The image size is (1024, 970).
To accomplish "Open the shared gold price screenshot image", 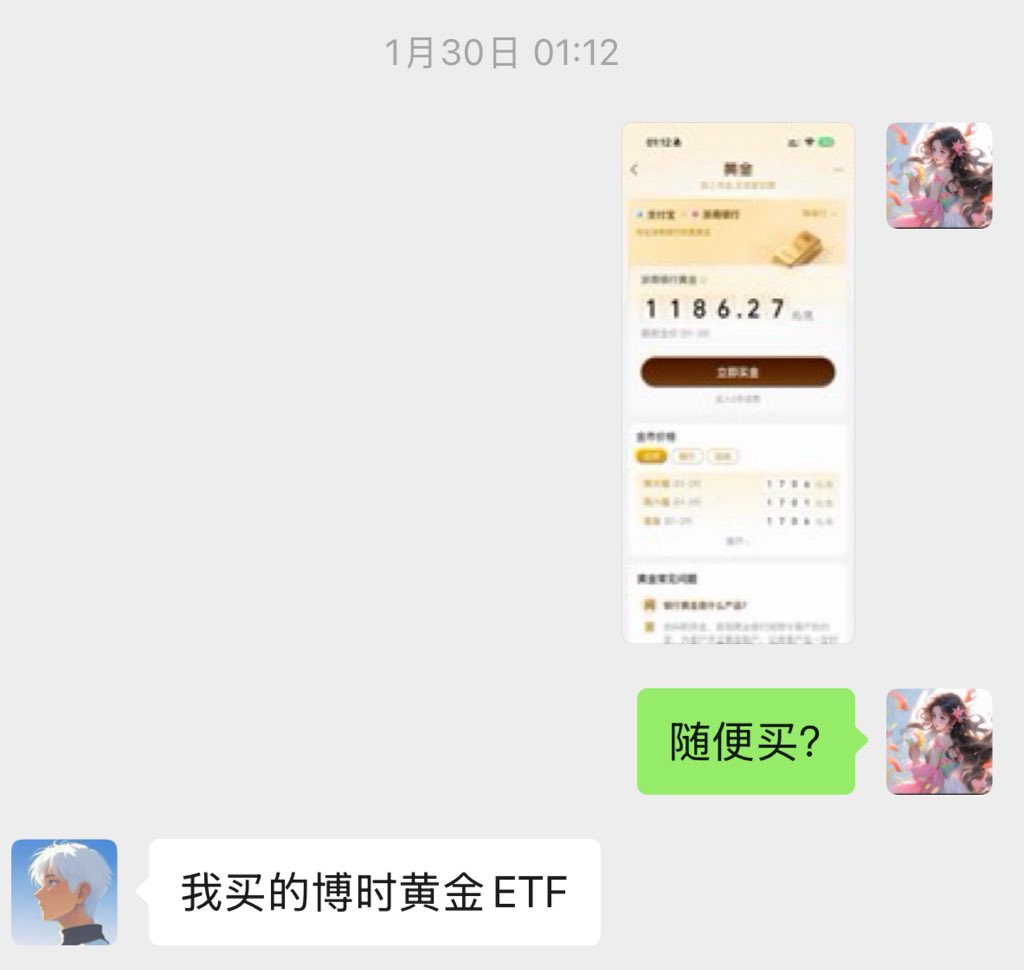I will (738, 382).
